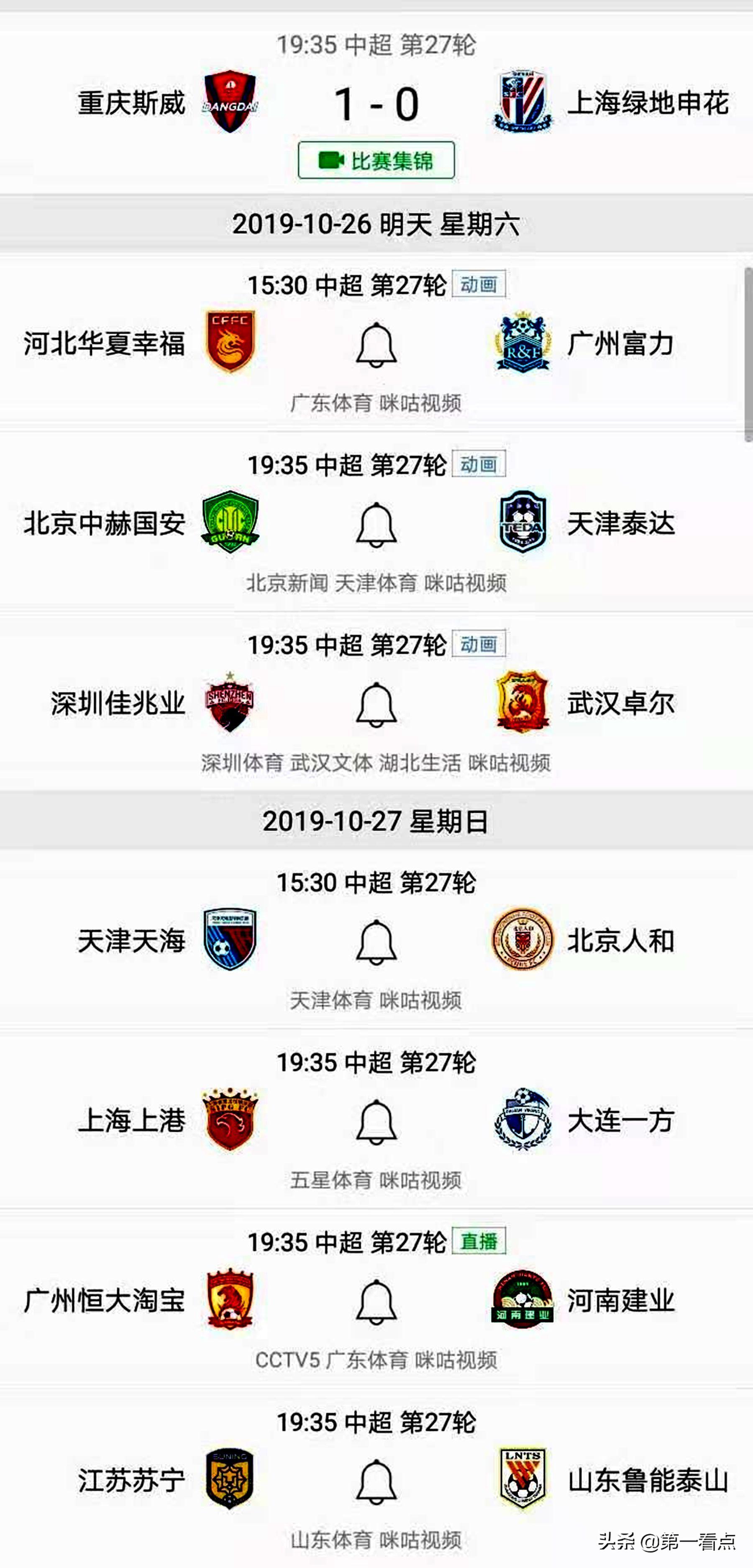The image size is (753, 1568).
Task: Turn on the alert bell for 天津天海 vs 北京人和
Action: (376, 942)
